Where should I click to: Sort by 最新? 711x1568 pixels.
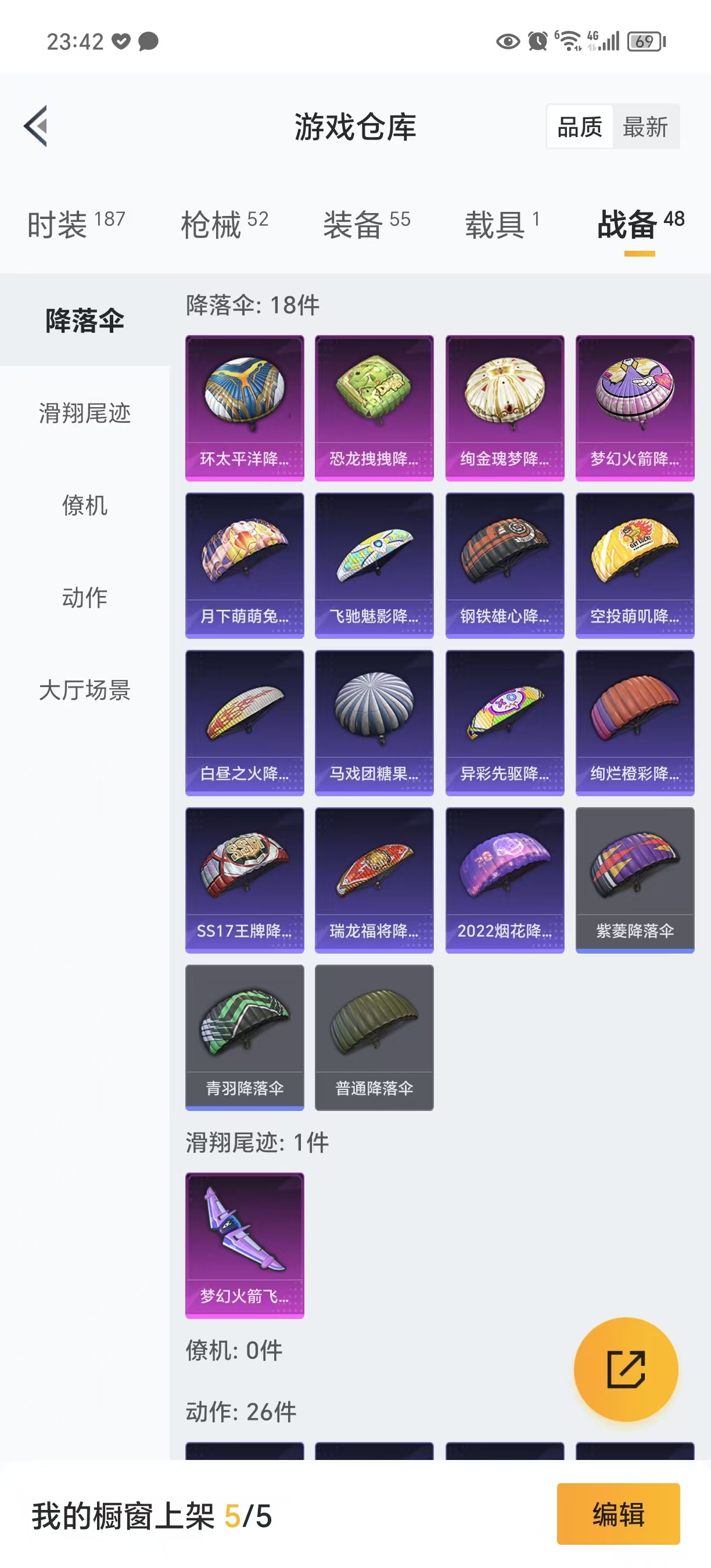coord(645,127)
